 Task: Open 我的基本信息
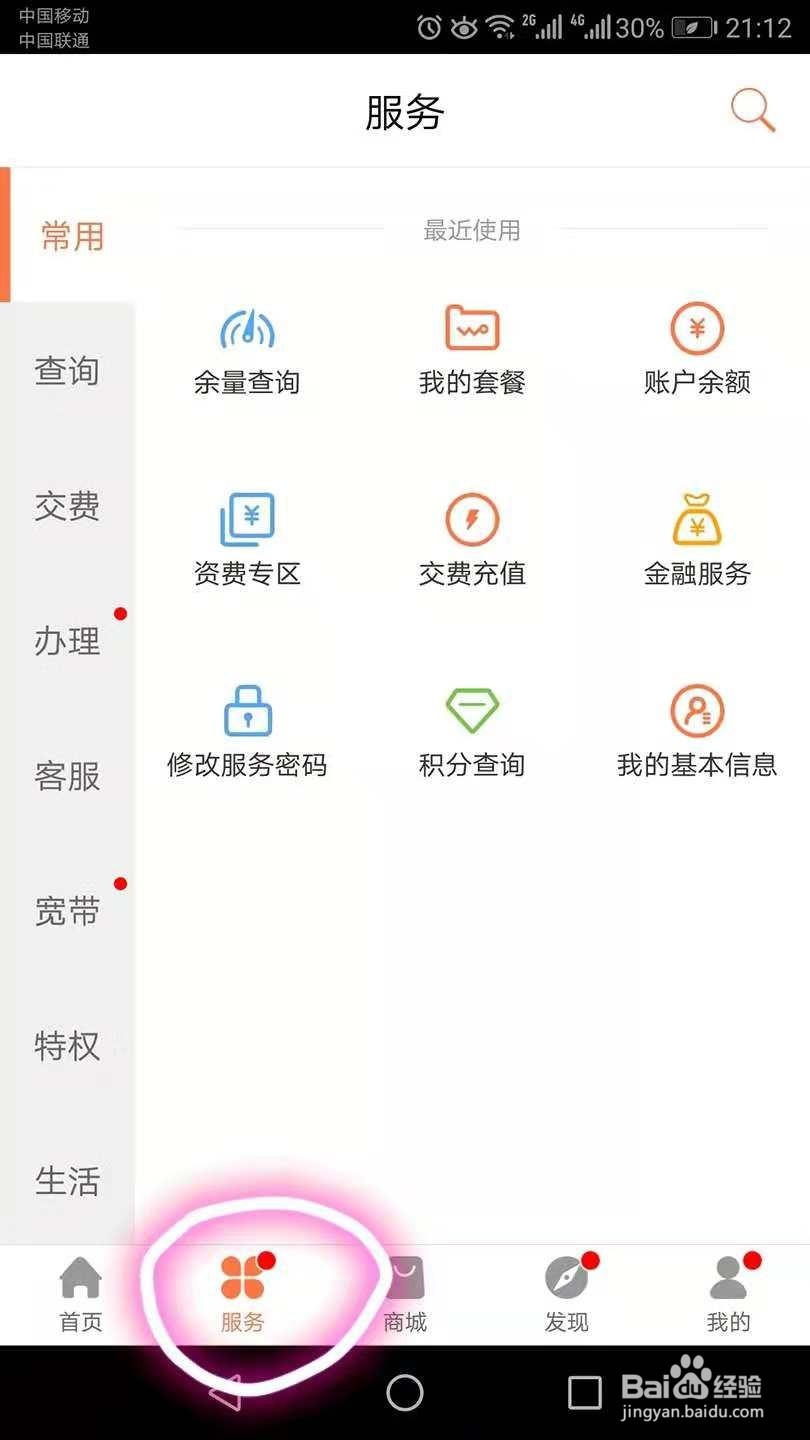click(697, 733)
